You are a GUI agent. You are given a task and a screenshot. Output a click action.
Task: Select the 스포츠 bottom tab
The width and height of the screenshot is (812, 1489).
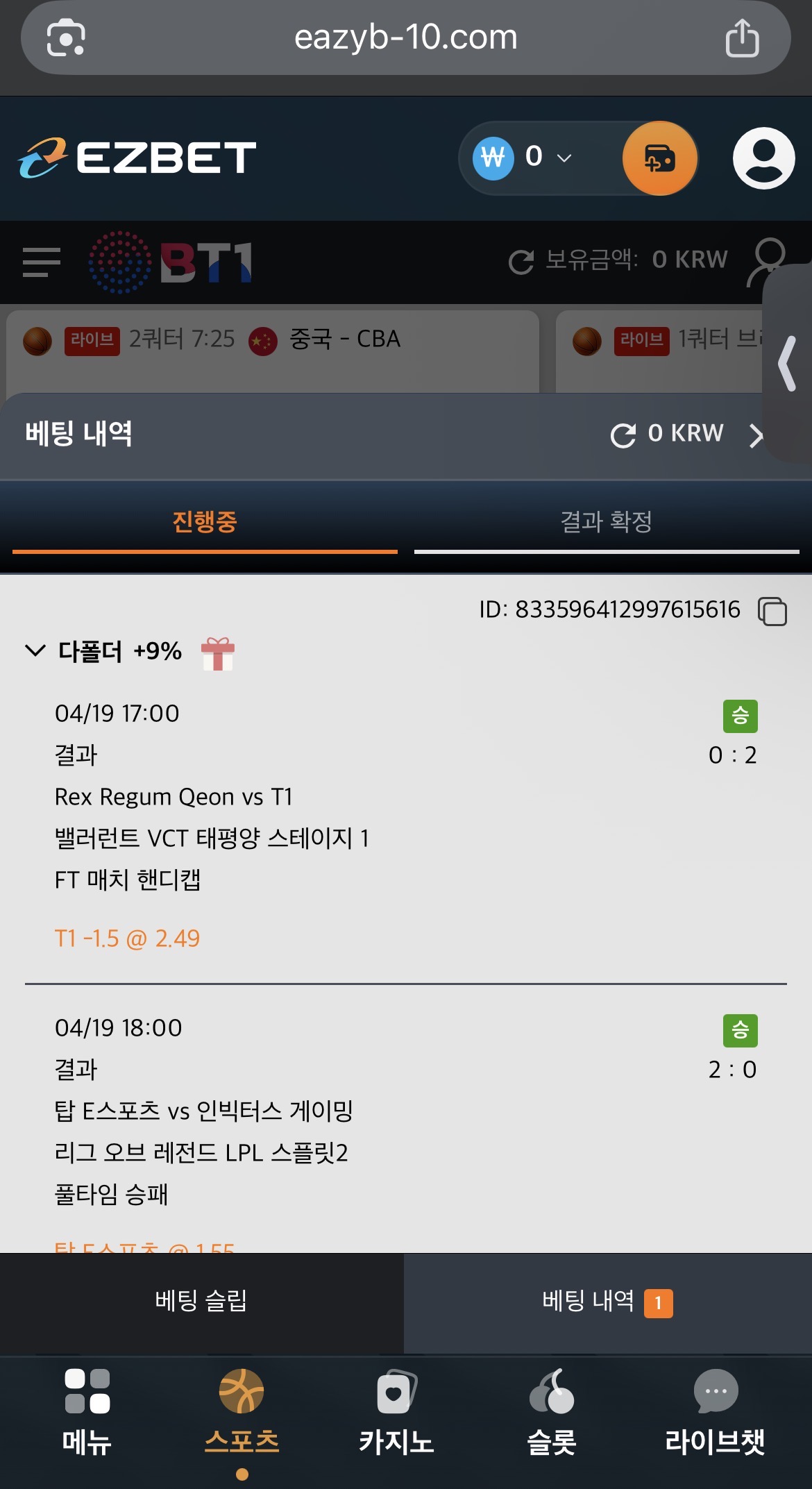tap(242, 1411)
